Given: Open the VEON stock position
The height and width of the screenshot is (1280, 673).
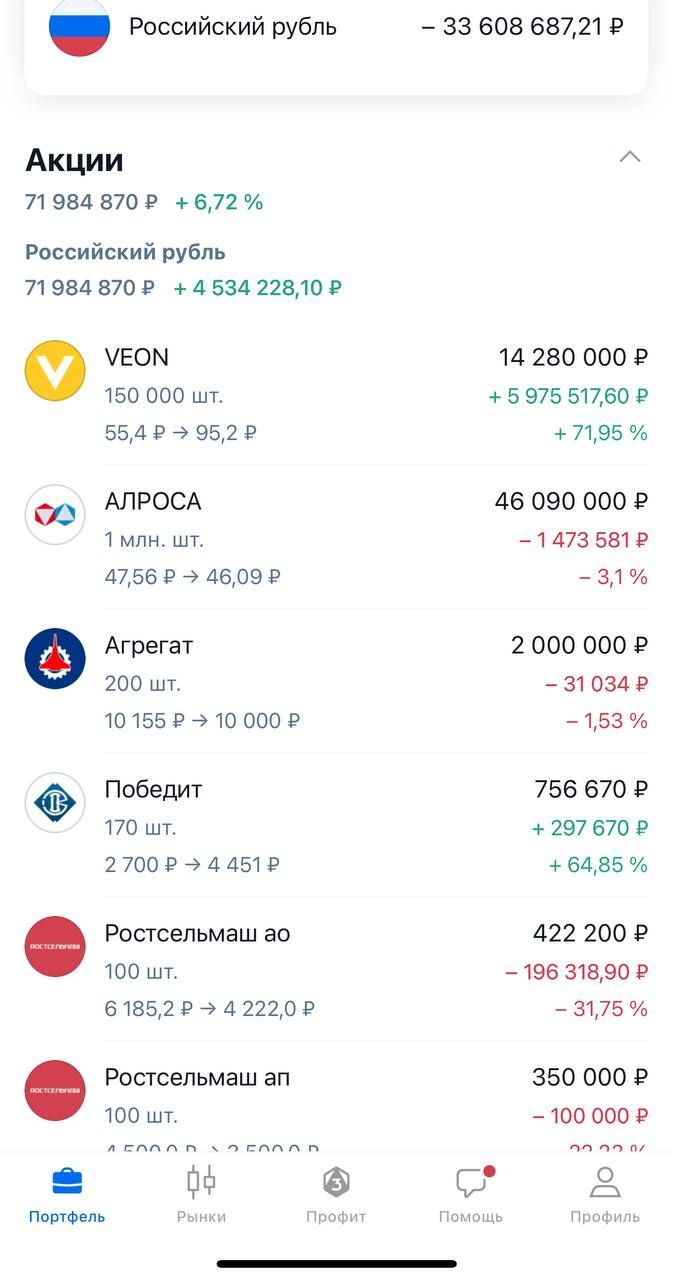Looking at the screenshot, I should (x=336, y=394).
